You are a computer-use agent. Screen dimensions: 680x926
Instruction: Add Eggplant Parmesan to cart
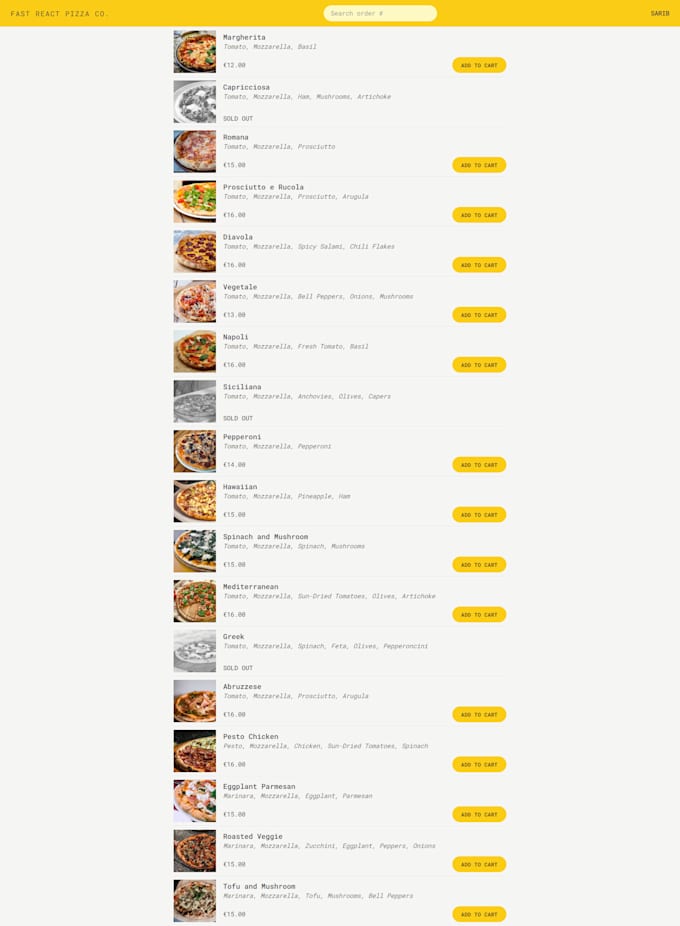(x=479, y=815)
